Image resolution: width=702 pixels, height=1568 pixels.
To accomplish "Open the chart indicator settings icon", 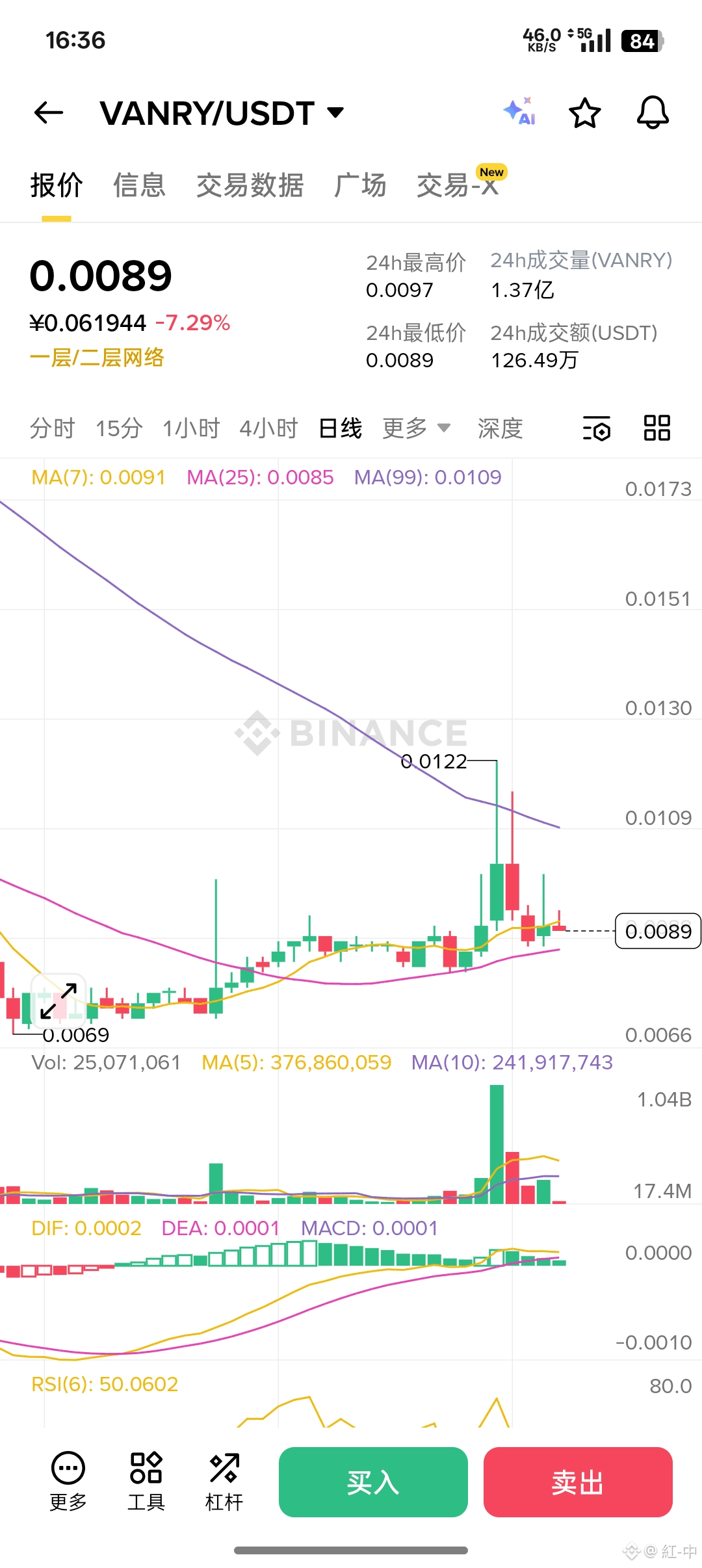I will coord(596,428).
